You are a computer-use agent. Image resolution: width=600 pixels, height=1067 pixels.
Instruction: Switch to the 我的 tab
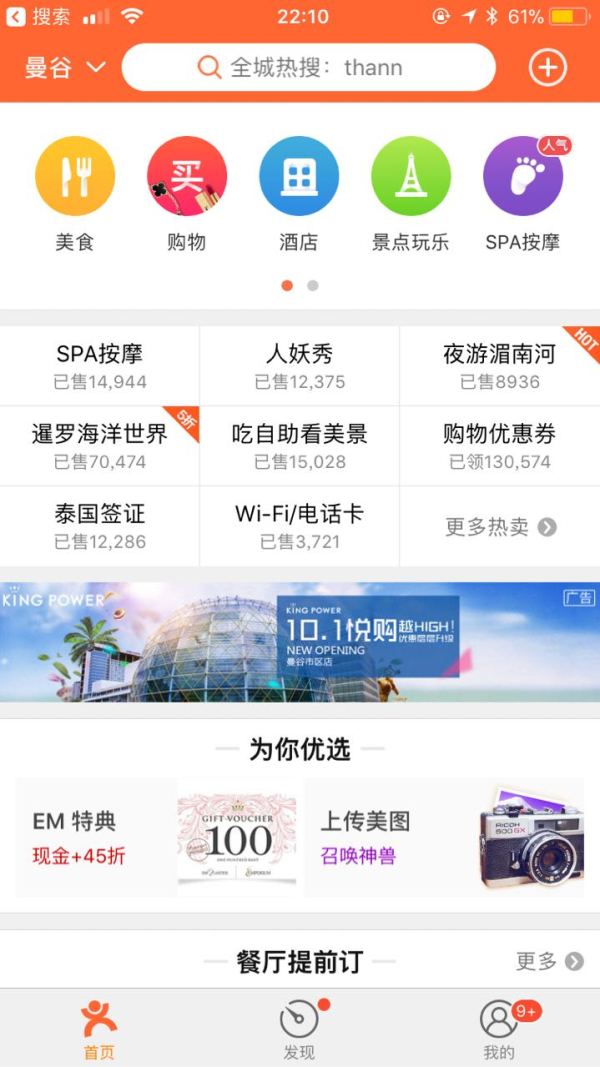[499, 1029]
